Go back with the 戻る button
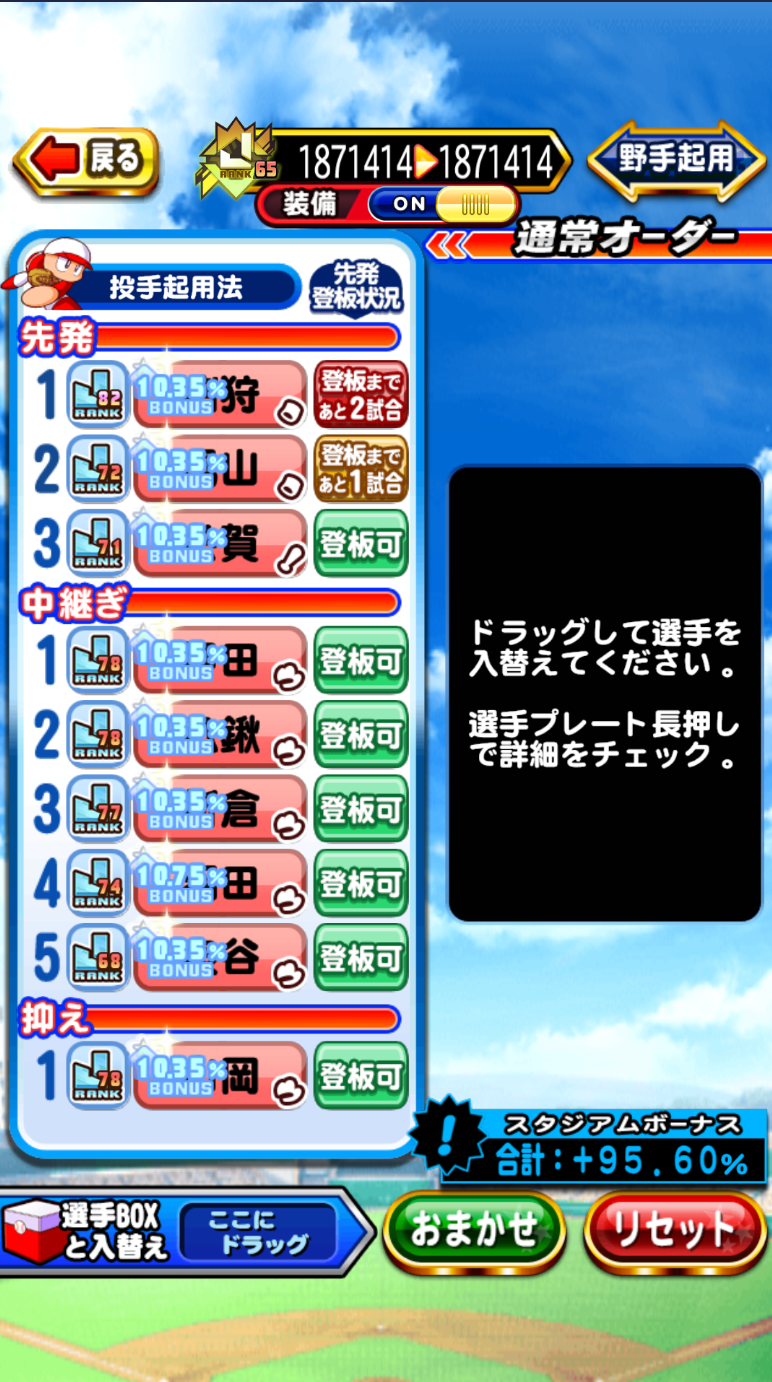Screen dimensions: 772x1382 coord(87,160)
